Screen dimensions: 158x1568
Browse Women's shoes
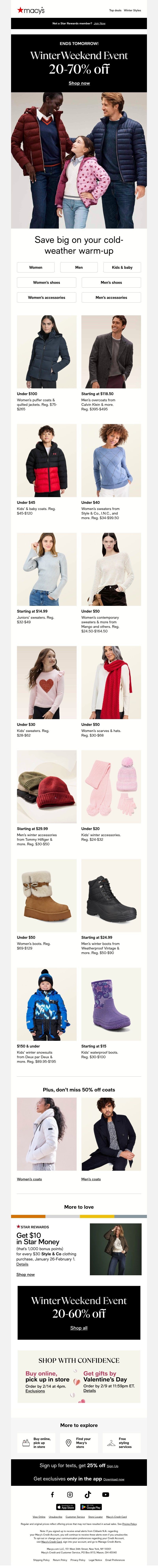47,282
